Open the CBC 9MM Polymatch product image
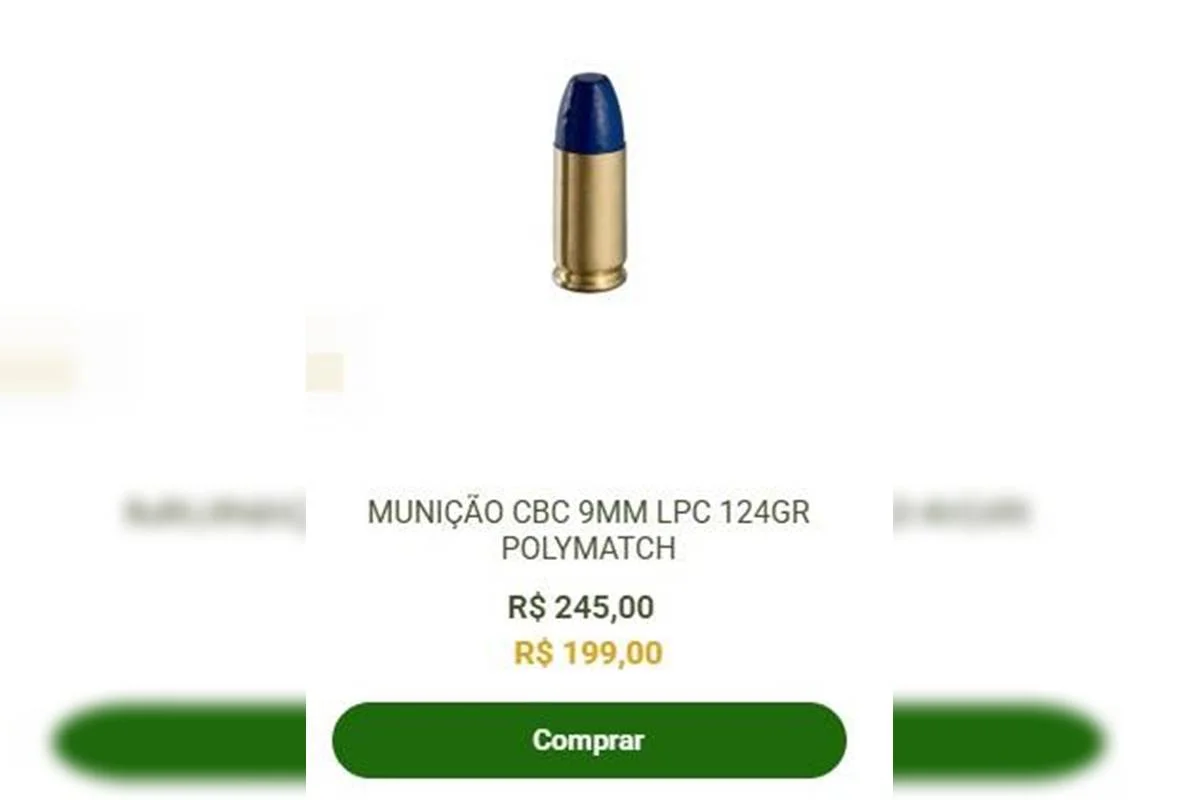This screenshot has height=800, width=1200. pos(589,184)
